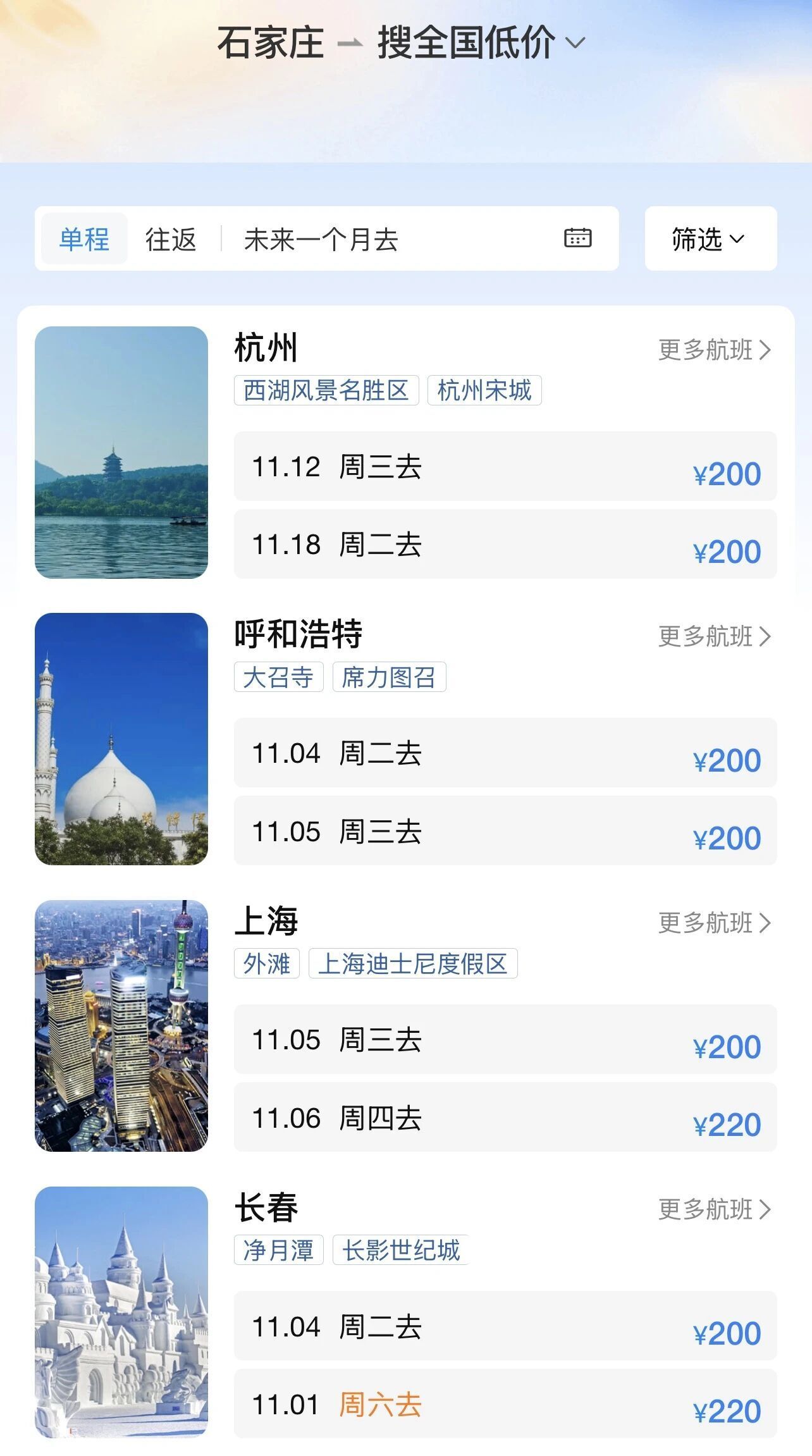Open the 筛选 filter dropdown
812x1456 pixels.
(x=710, y=239)
